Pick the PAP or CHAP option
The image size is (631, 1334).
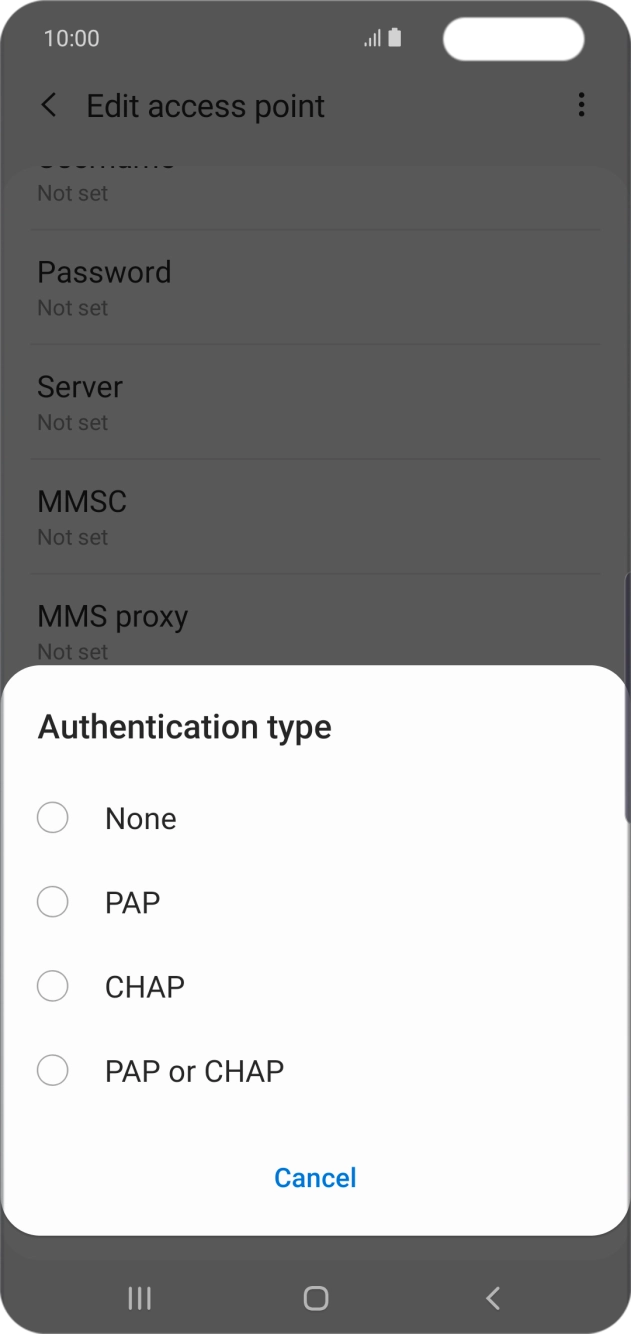pyautogui.click(x=53, y=1070)
